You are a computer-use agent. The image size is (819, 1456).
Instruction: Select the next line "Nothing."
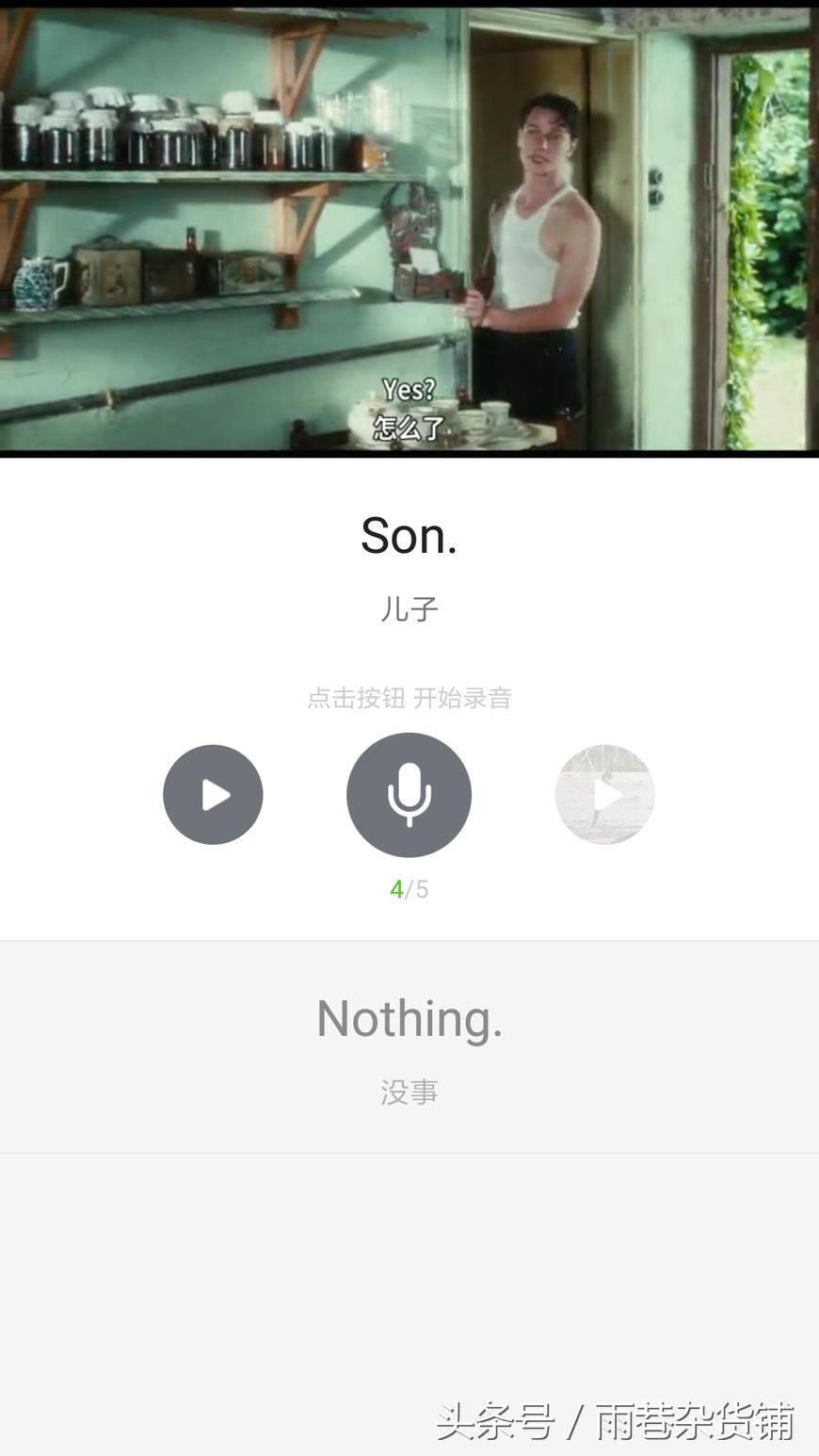click(409, 1045)
